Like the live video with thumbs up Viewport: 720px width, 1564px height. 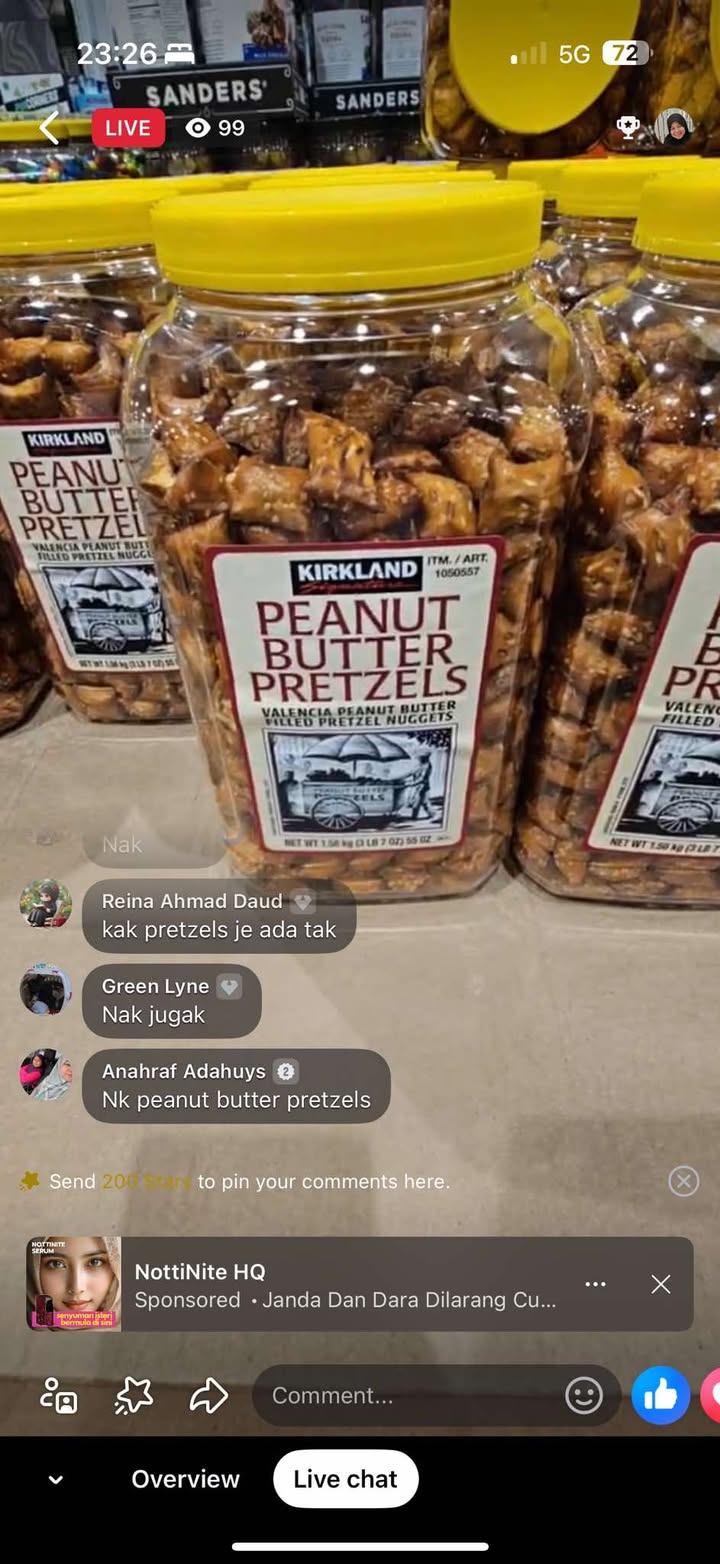pos(660,1395)
